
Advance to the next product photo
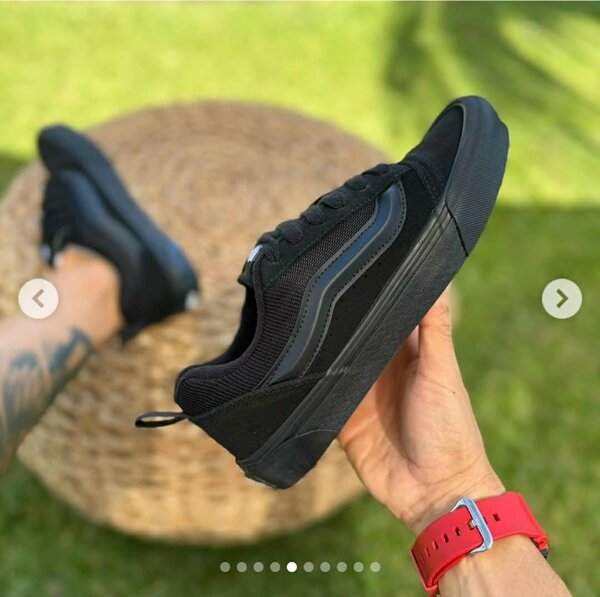[561, 298]
